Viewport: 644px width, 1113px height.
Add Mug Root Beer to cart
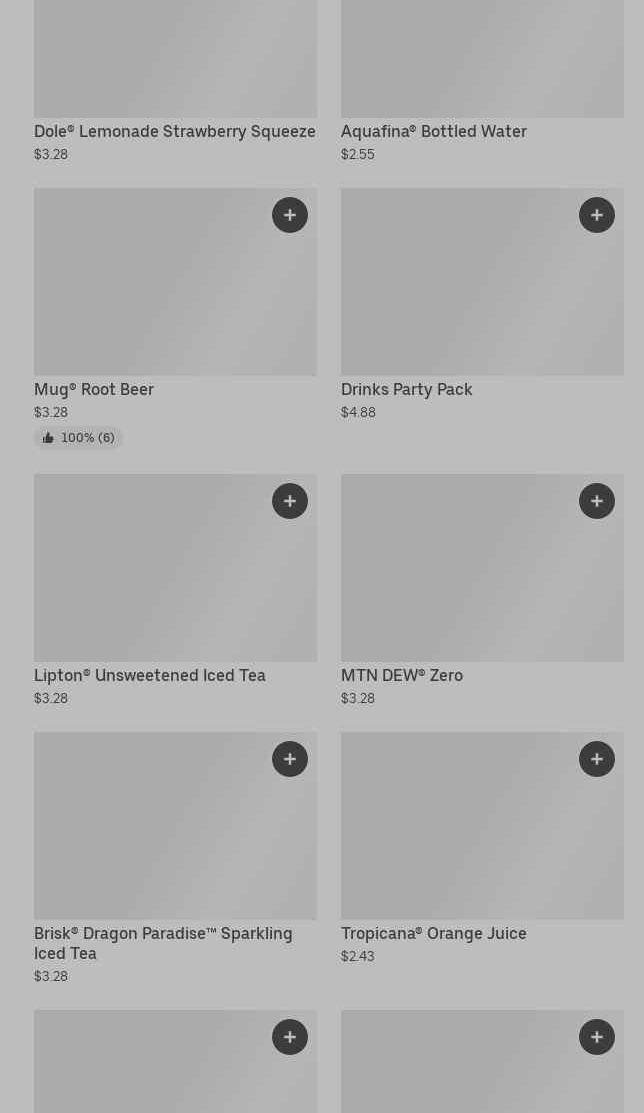coord(290,215)
